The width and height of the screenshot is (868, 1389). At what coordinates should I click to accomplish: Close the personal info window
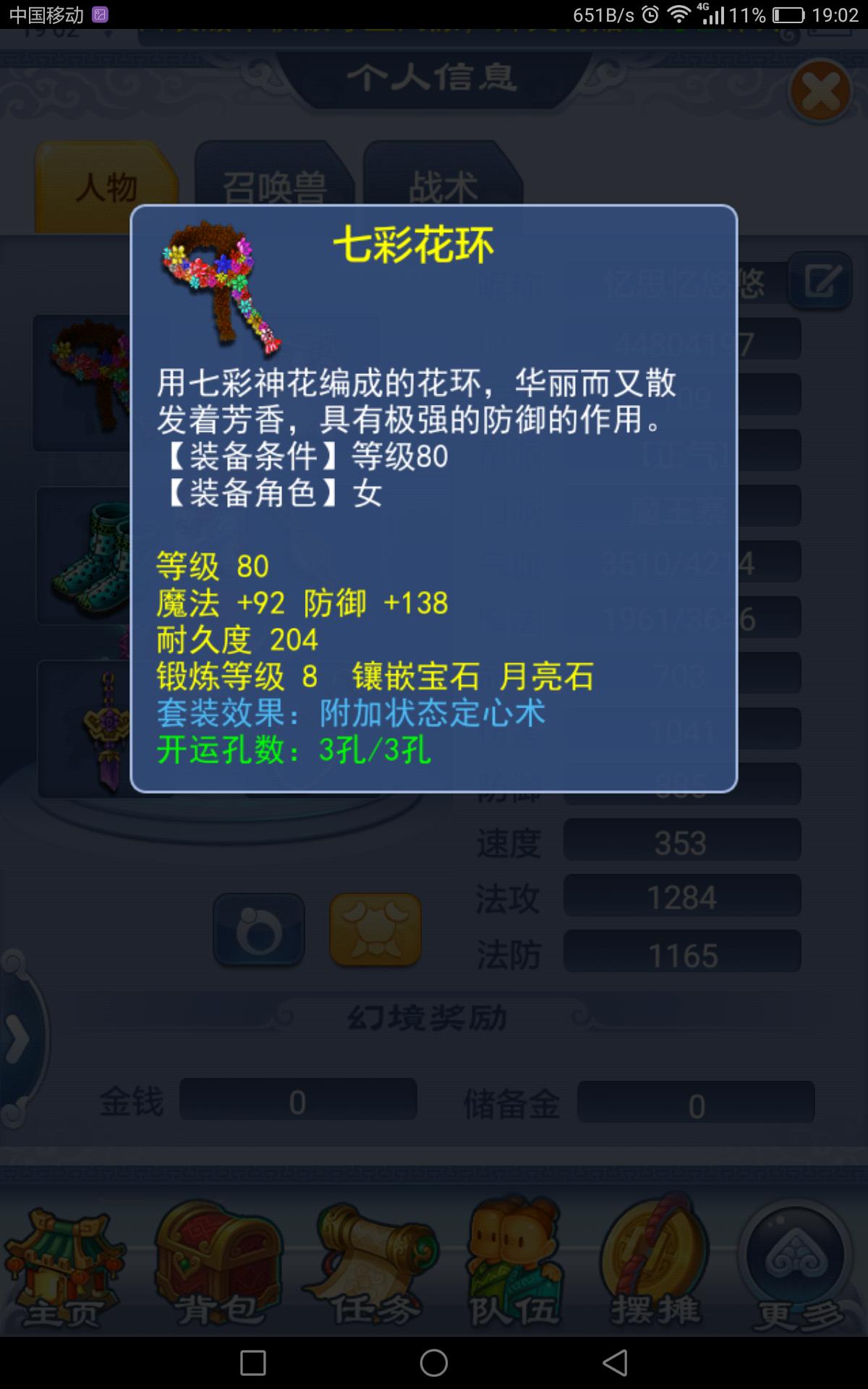point(820,93)
